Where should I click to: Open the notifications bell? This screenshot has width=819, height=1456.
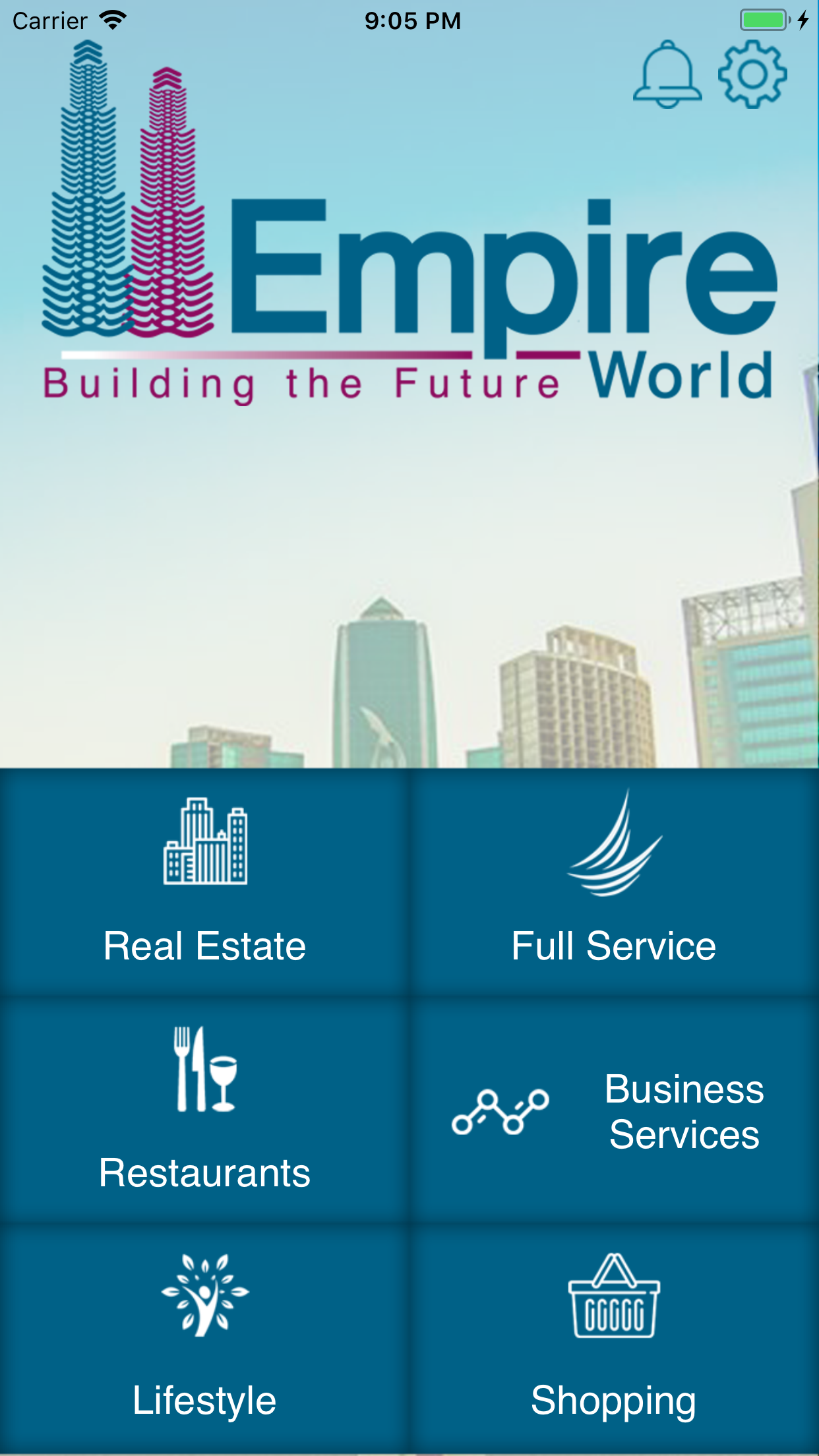coord(667,75)
